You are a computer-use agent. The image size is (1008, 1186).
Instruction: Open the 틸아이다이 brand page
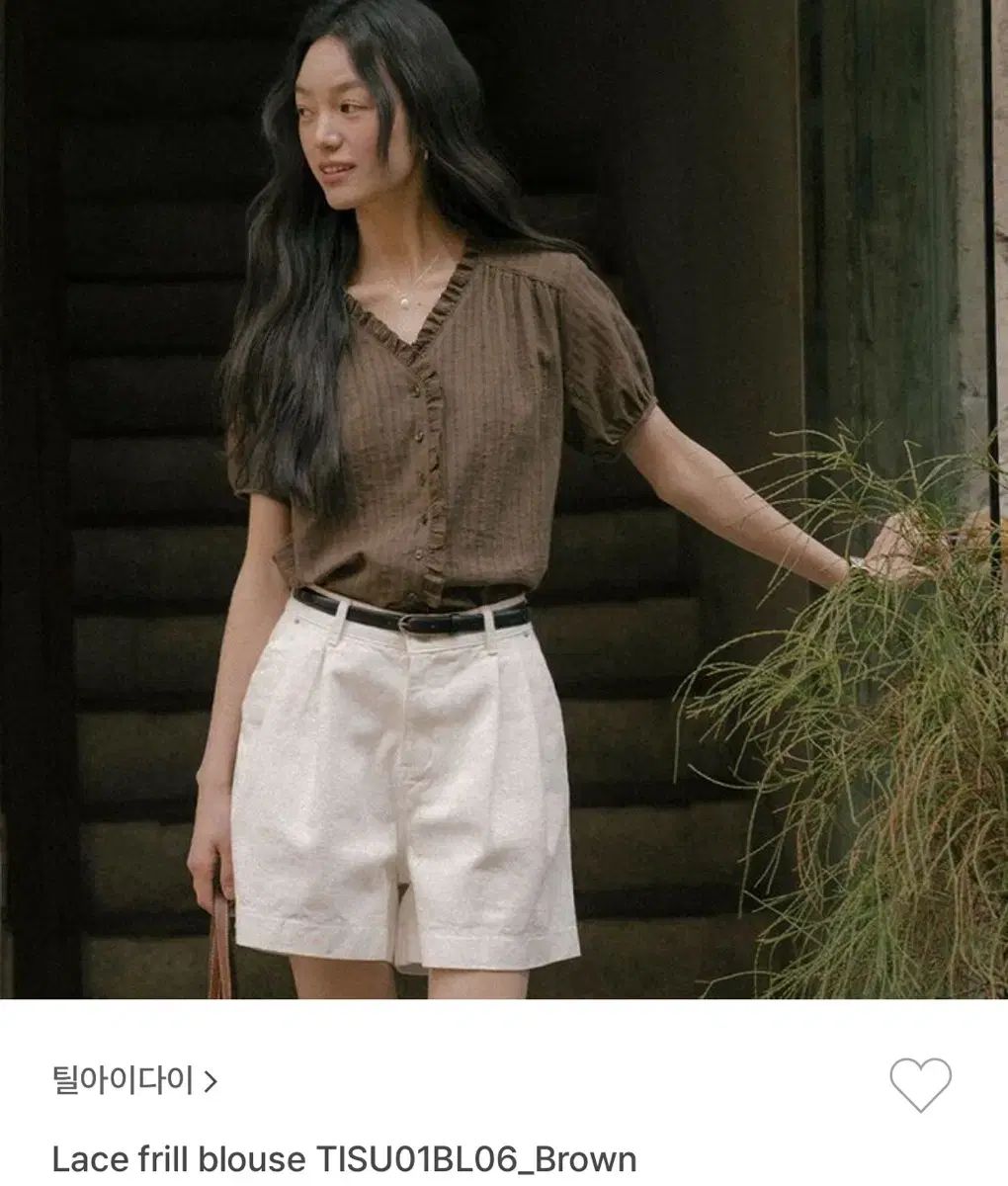click(x=134, y=1081)
